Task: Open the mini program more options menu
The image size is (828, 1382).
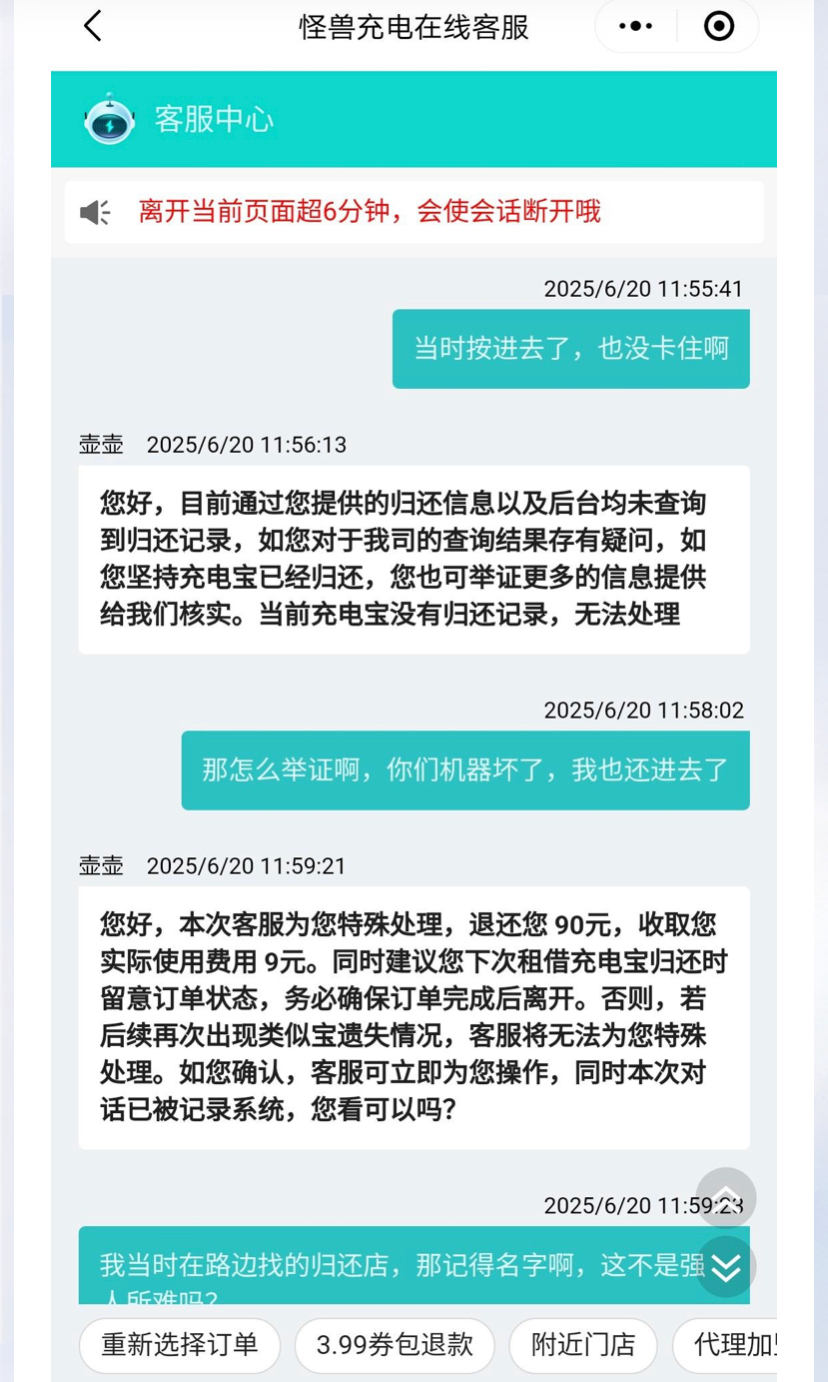Action: click(x=636, y=26)
